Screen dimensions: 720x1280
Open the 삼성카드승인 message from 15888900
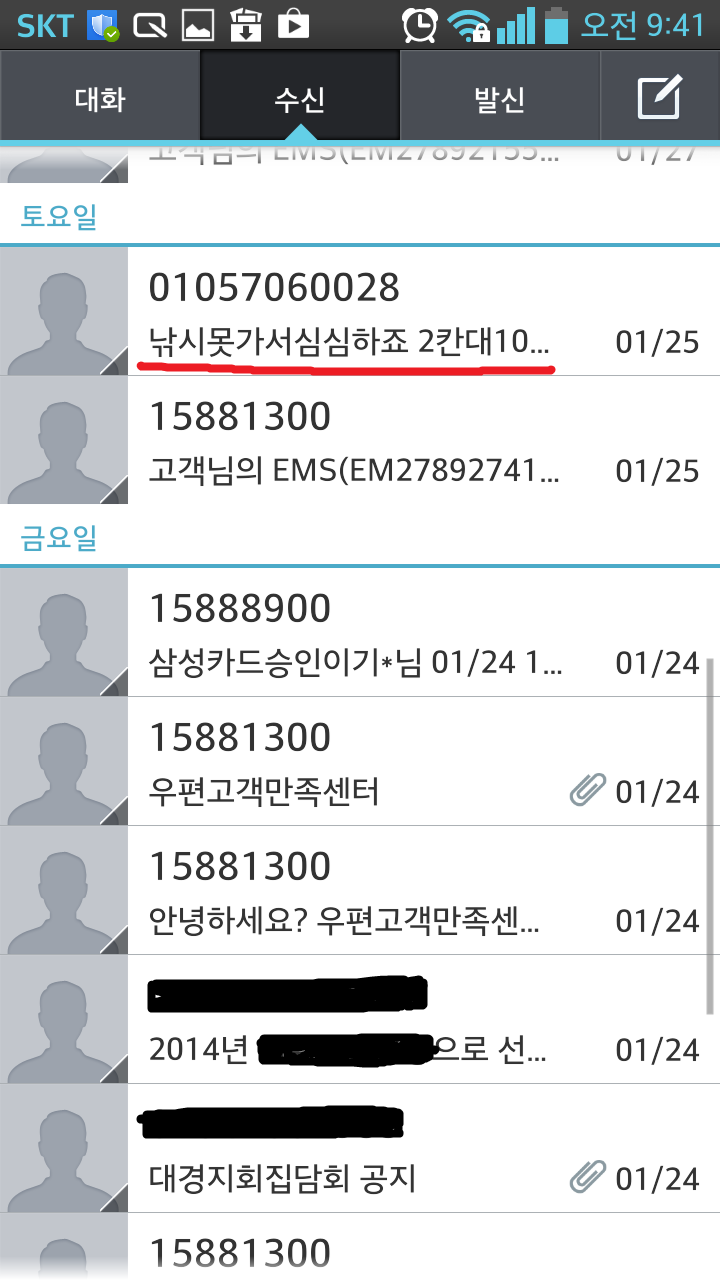click(x=360, y=632)
